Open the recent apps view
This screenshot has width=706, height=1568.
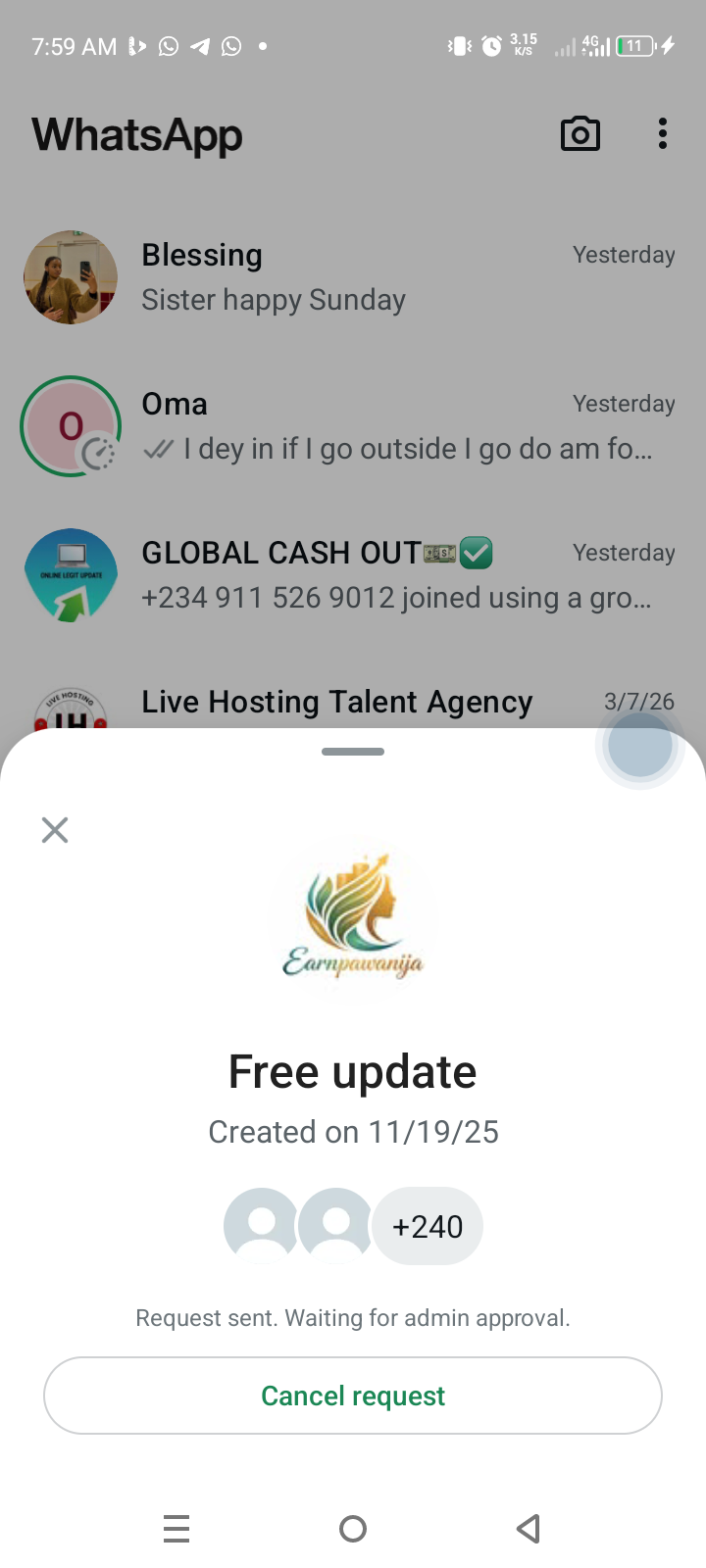pos(176,1528)
